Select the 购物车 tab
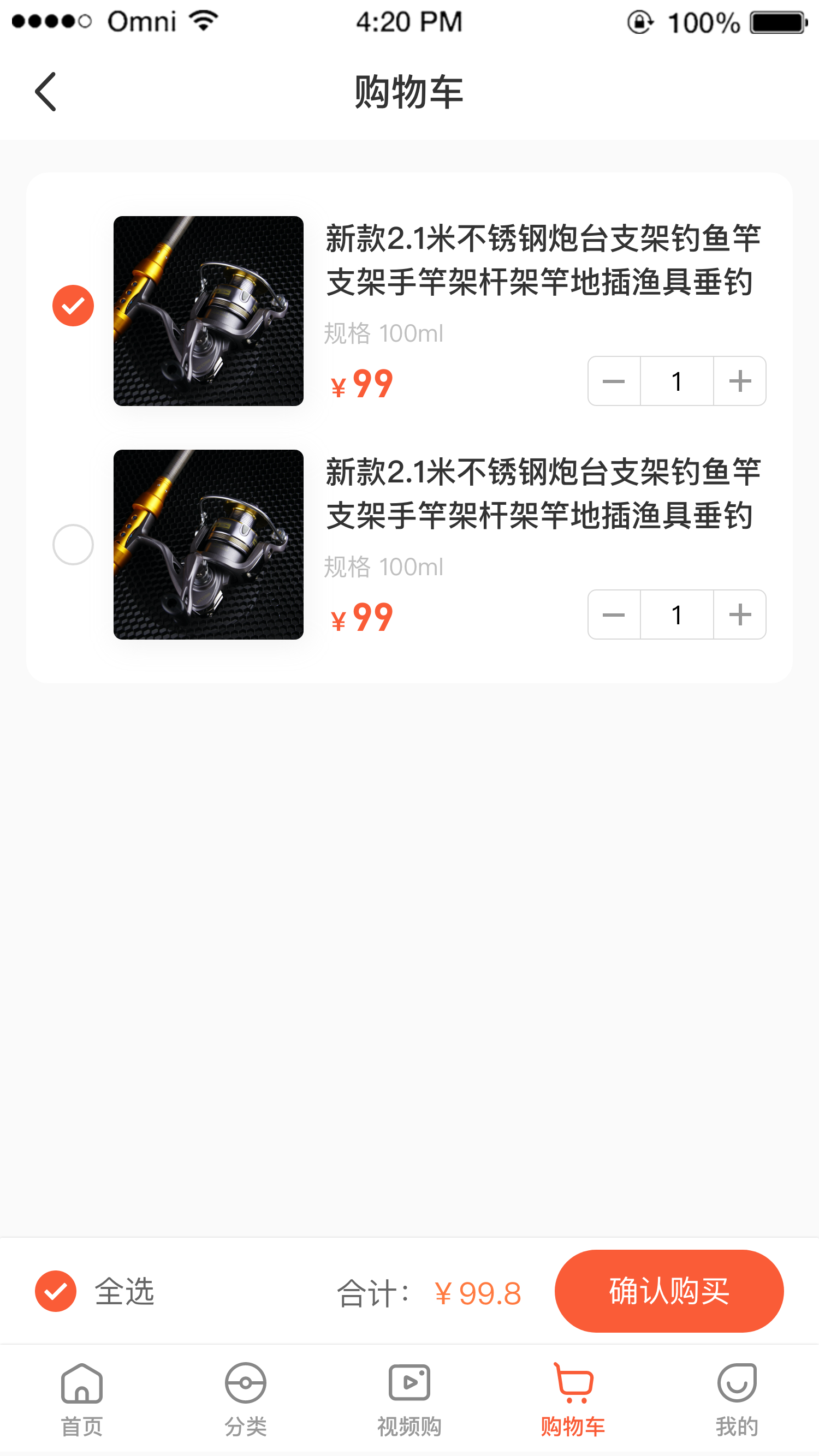819x1456 pixels. click(x=573, y=1399)
